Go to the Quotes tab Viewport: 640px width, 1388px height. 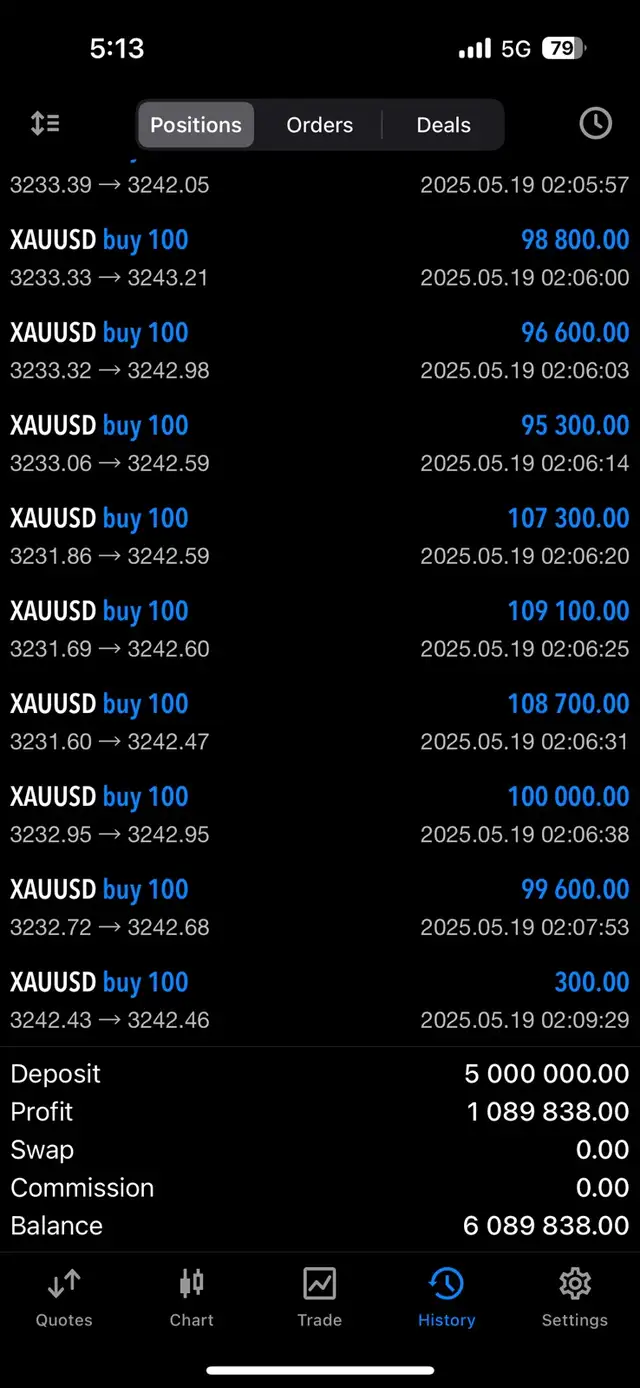(64, 1296)
